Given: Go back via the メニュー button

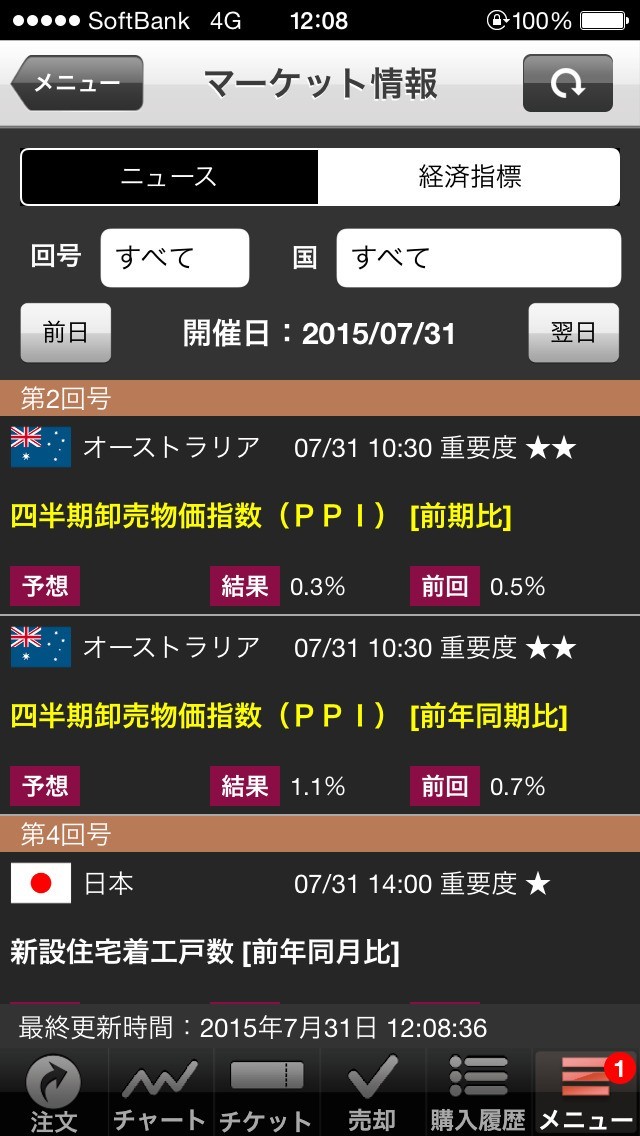Looking at the screenshot, I should tap(78, 83).
